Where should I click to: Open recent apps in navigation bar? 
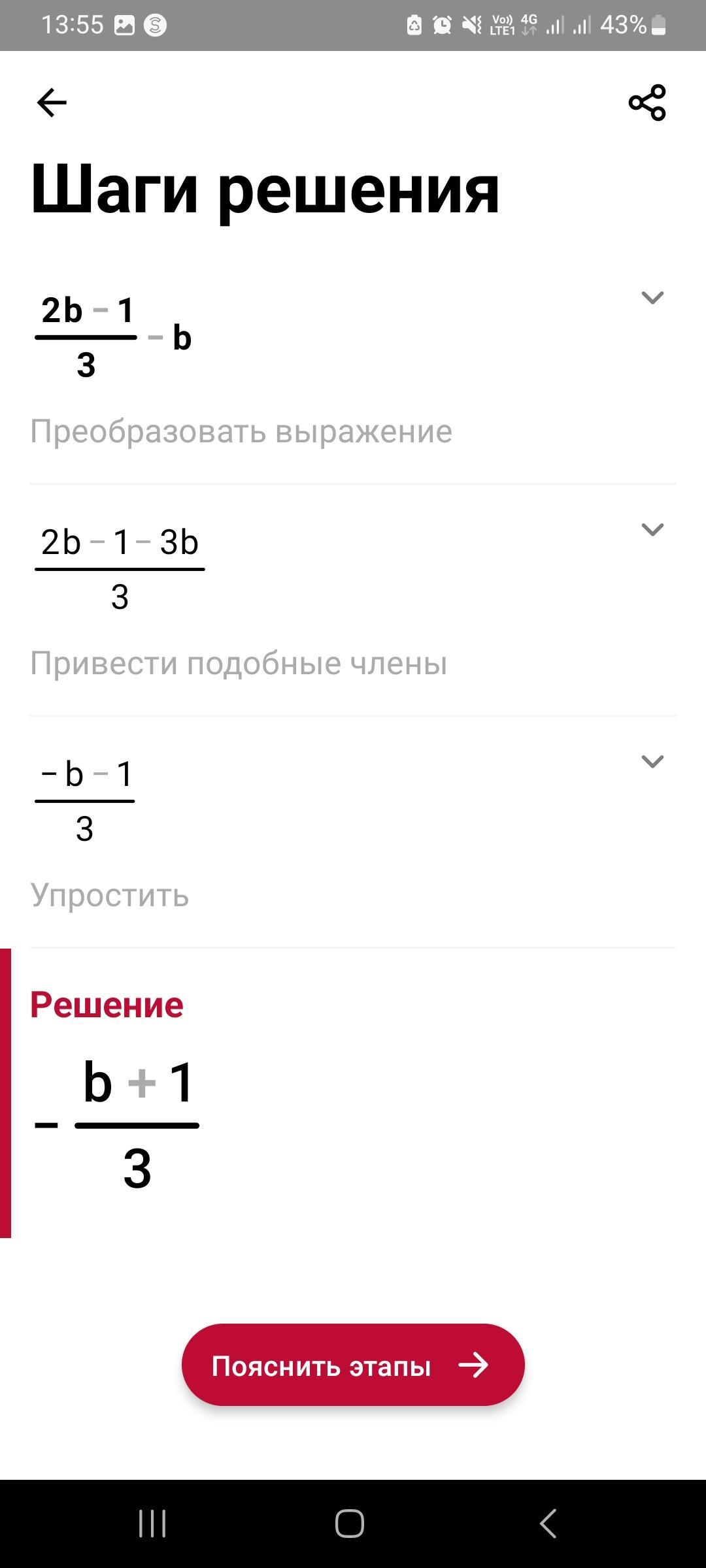tap(152, 1524)
